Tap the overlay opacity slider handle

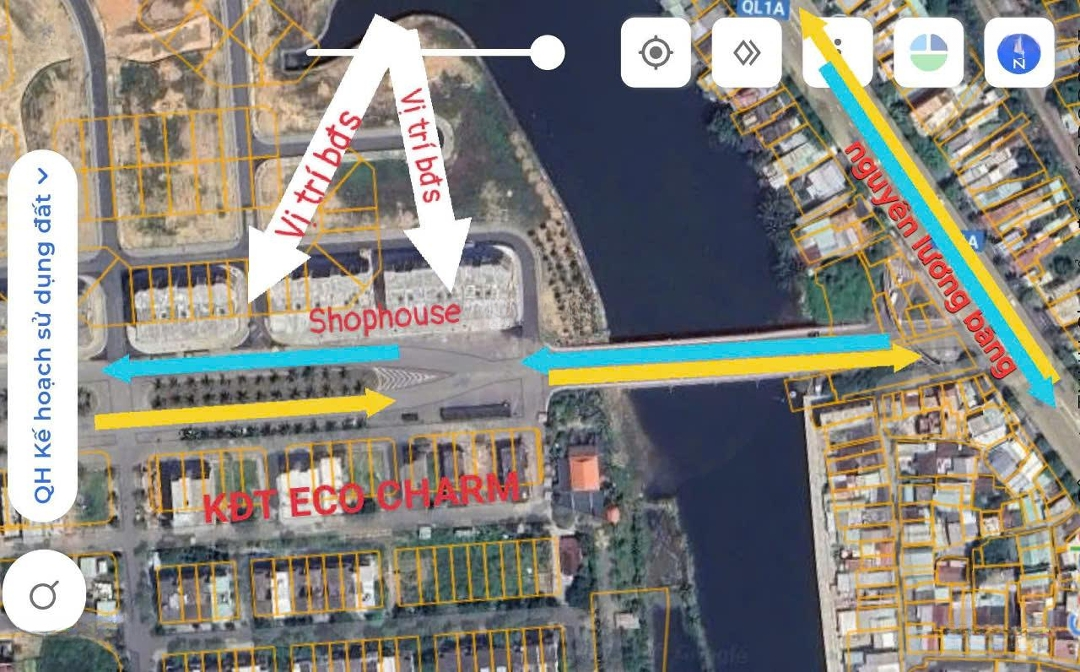click(x=547, y=52)
